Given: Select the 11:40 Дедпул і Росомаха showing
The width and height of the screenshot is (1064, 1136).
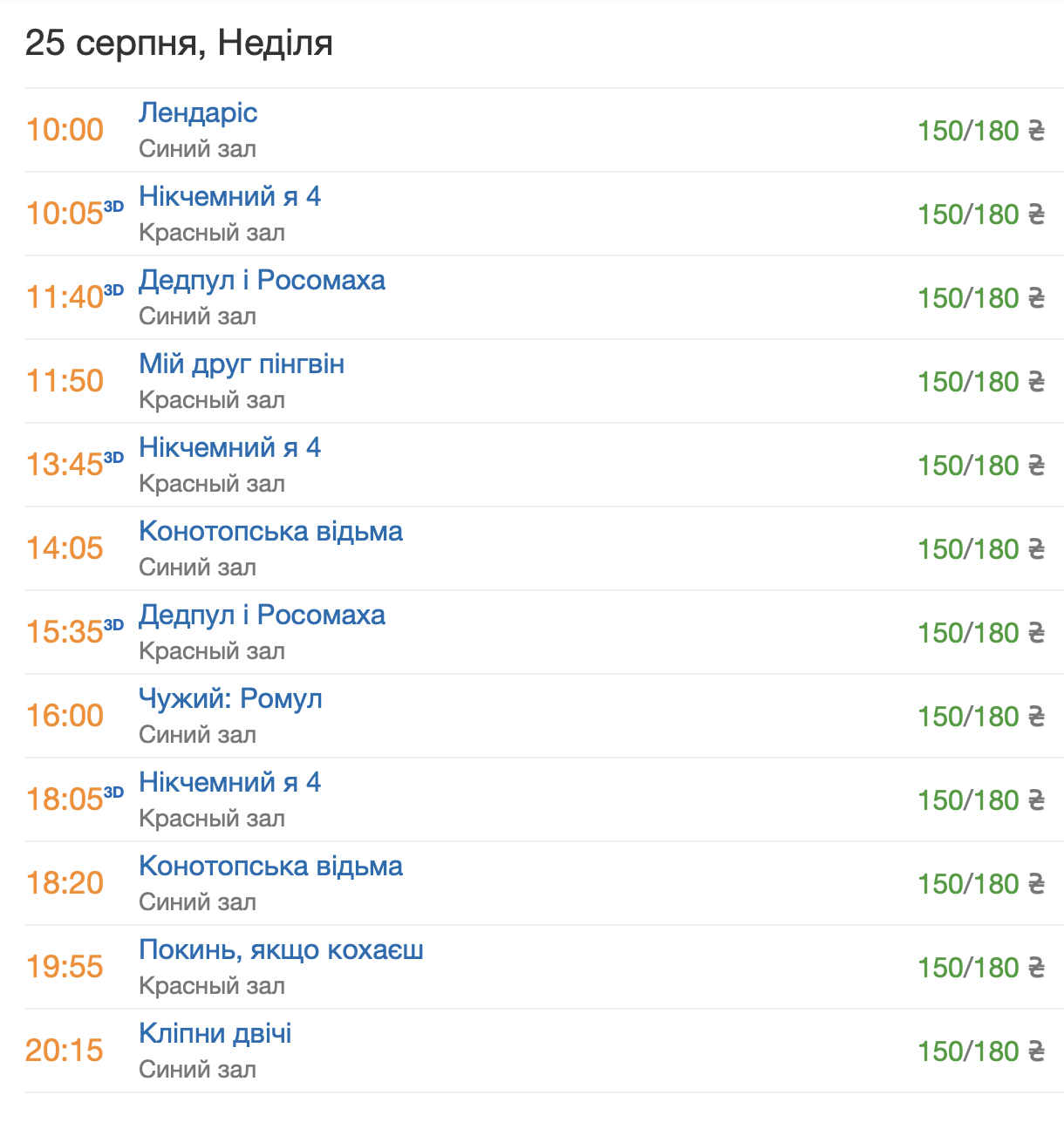Looking at the screenshot, I should (263, 280).
